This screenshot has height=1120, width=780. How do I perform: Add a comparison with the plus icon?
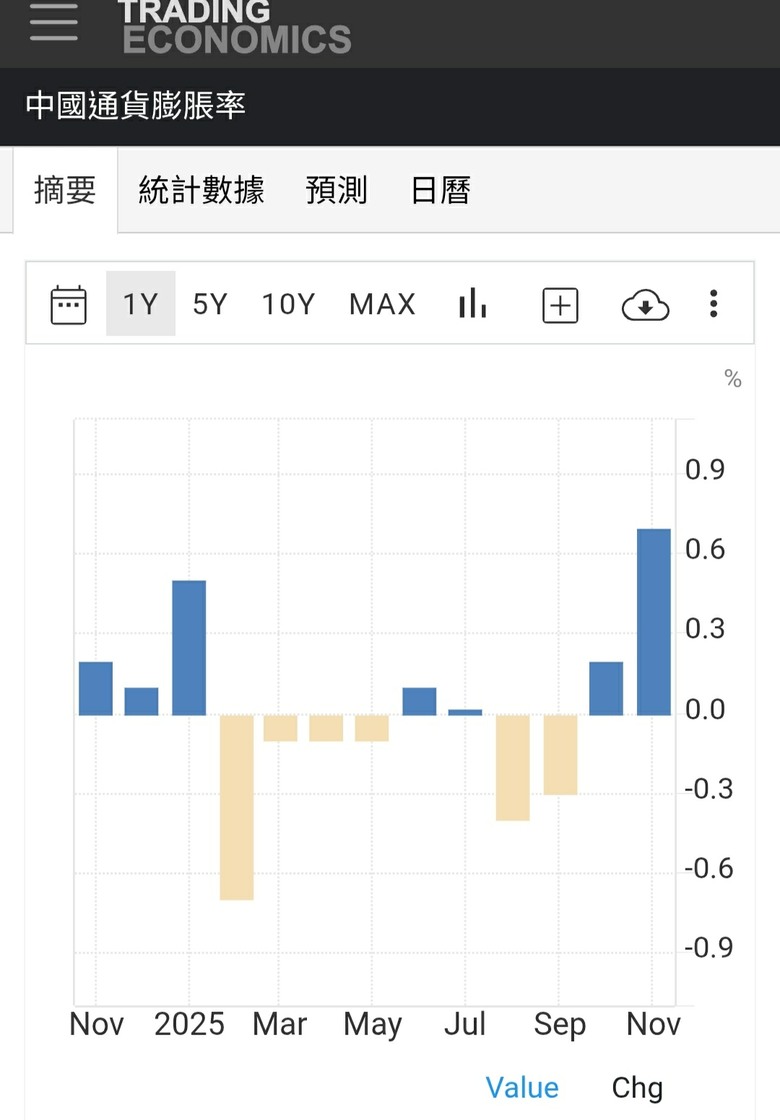[561, 306]
